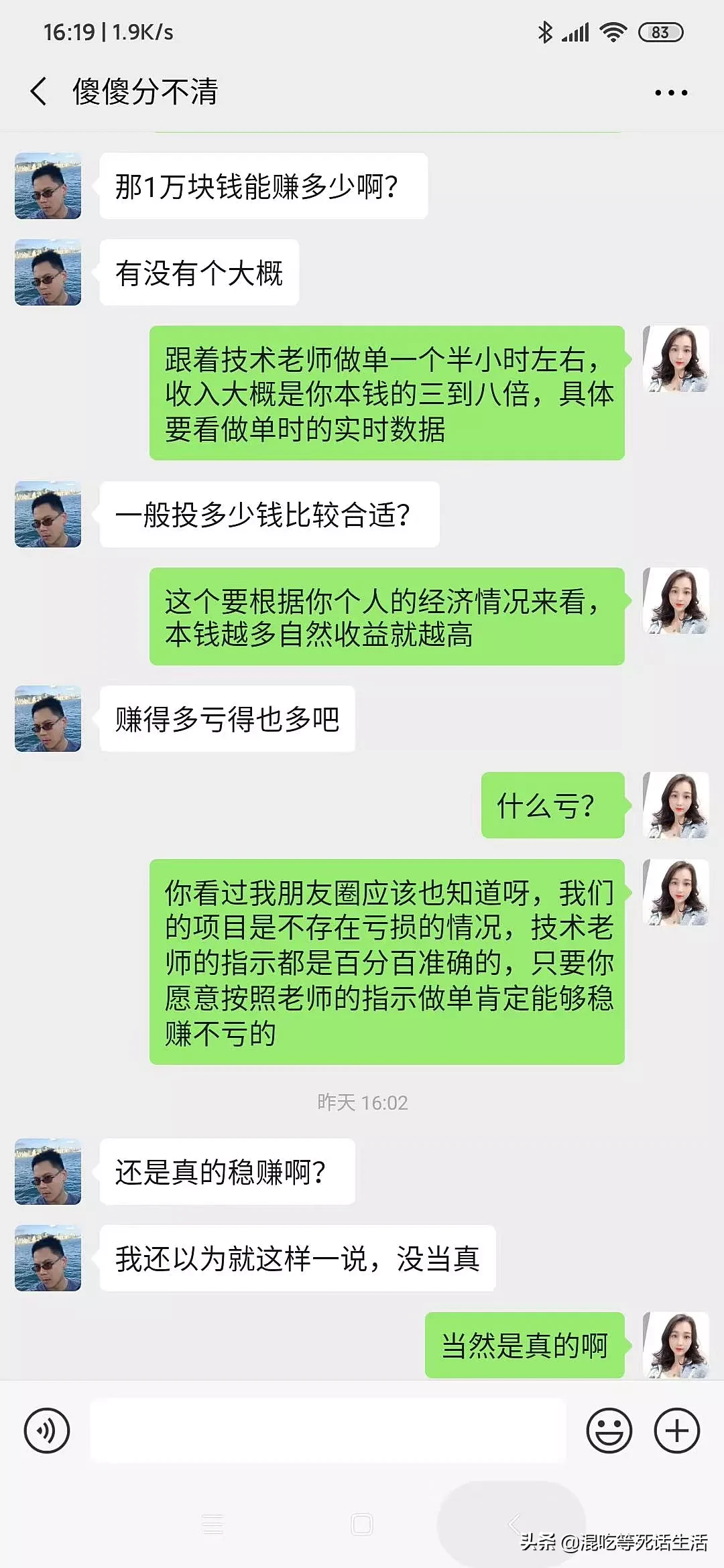
Task: Open the emoji sticker panel
Action: click(609, 1431)
